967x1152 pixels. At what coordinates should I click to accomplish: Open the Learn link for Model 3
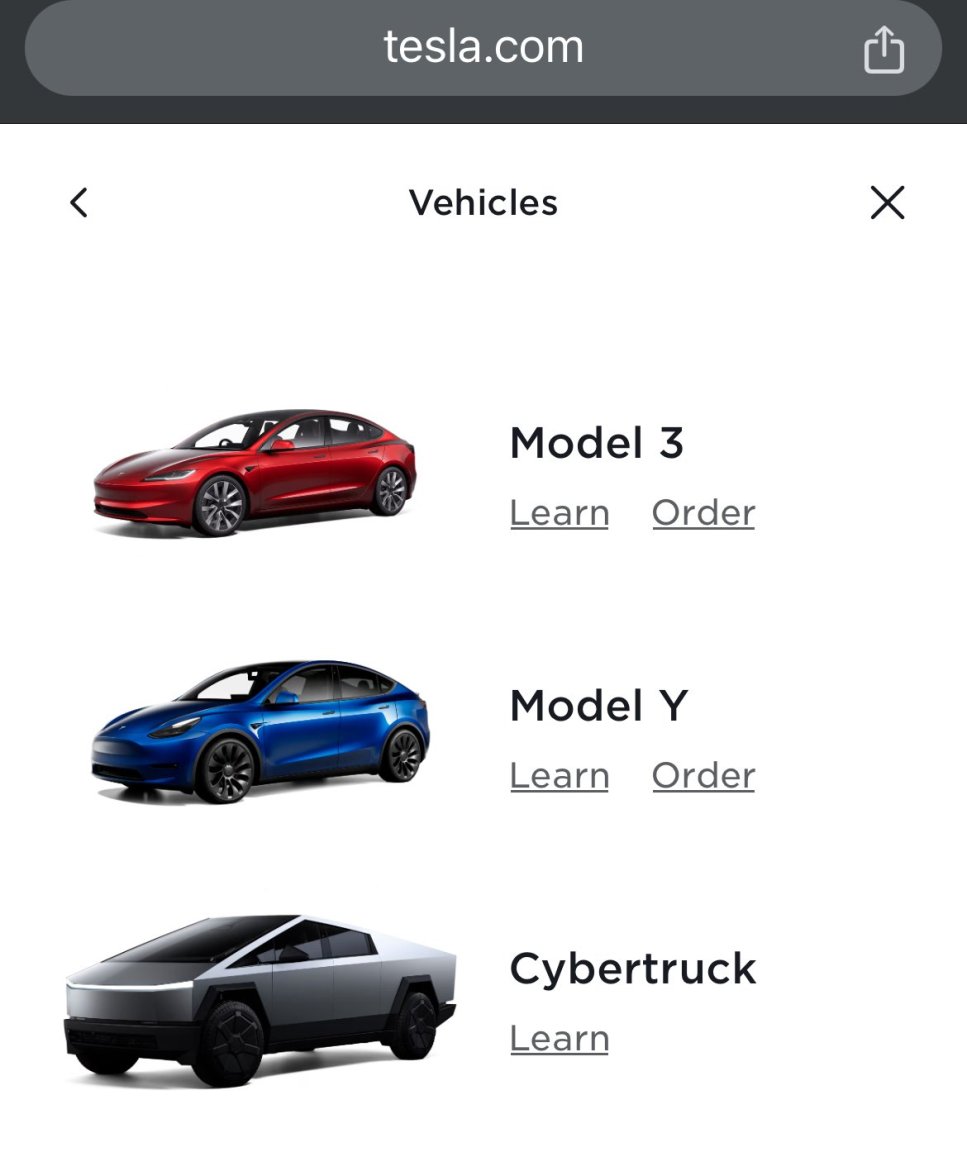(559, 513)
